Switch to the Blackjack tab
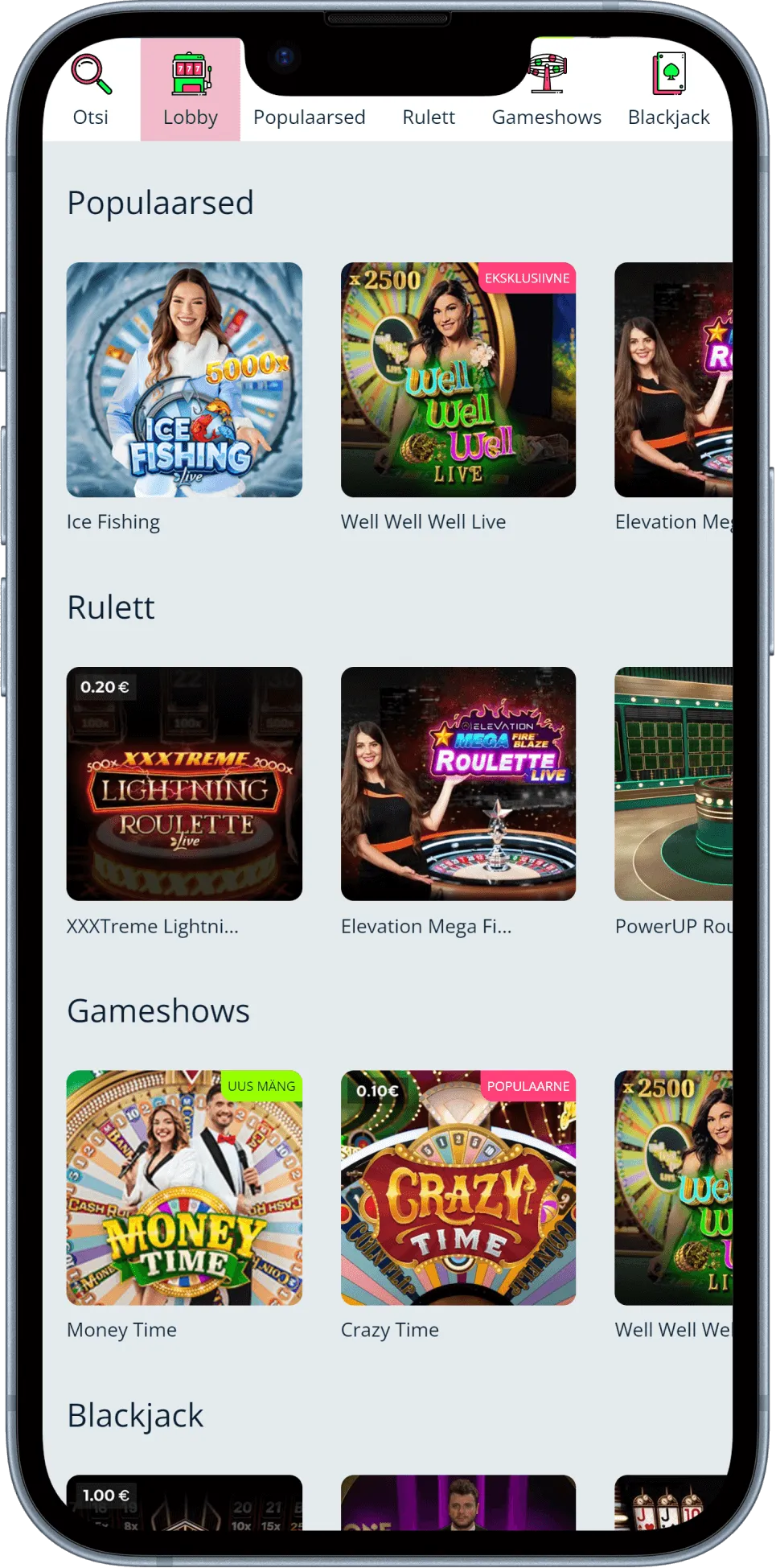This screenshot has width=776, height=1568. click(x=668, y=90)
